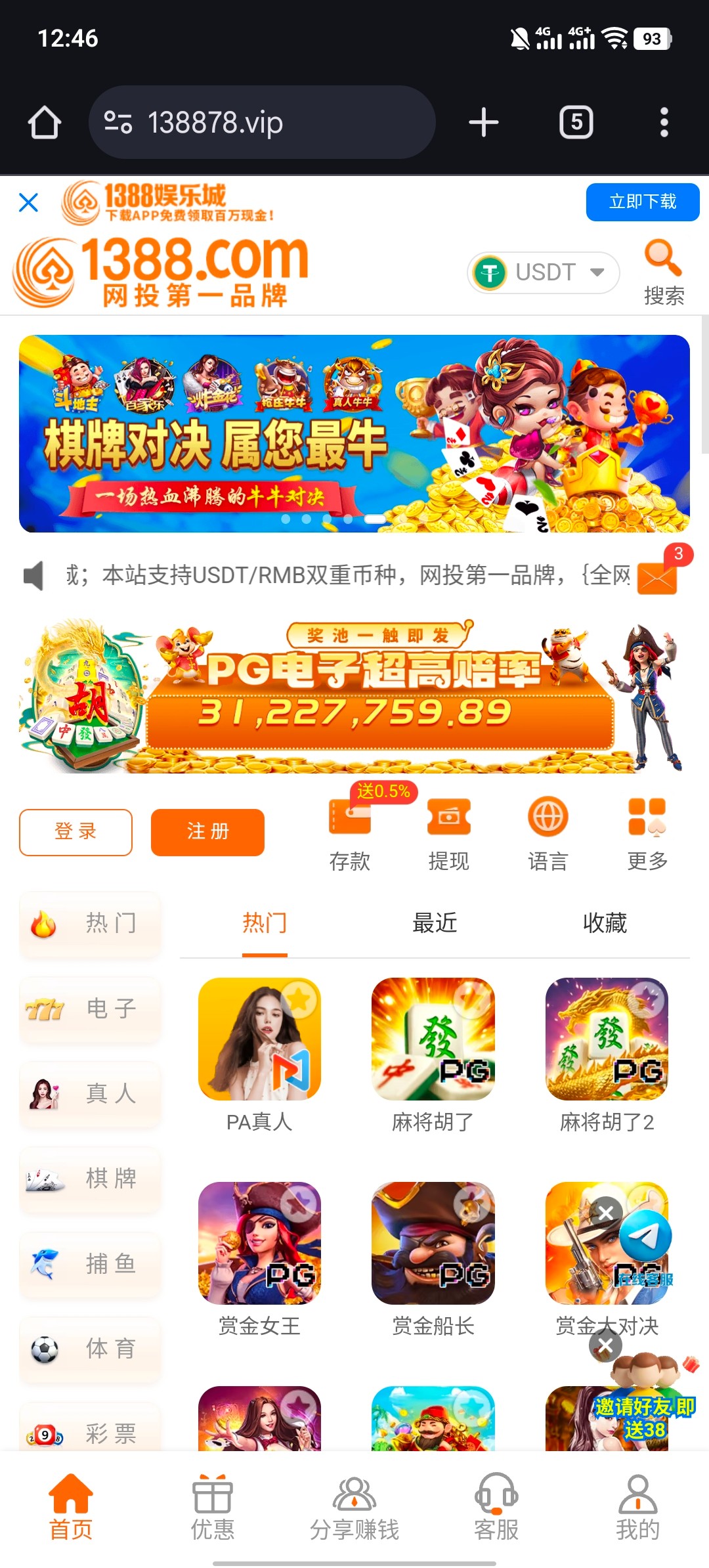
Task: Open the USDT currency dropdown
Action: click(x=544, y=272)
